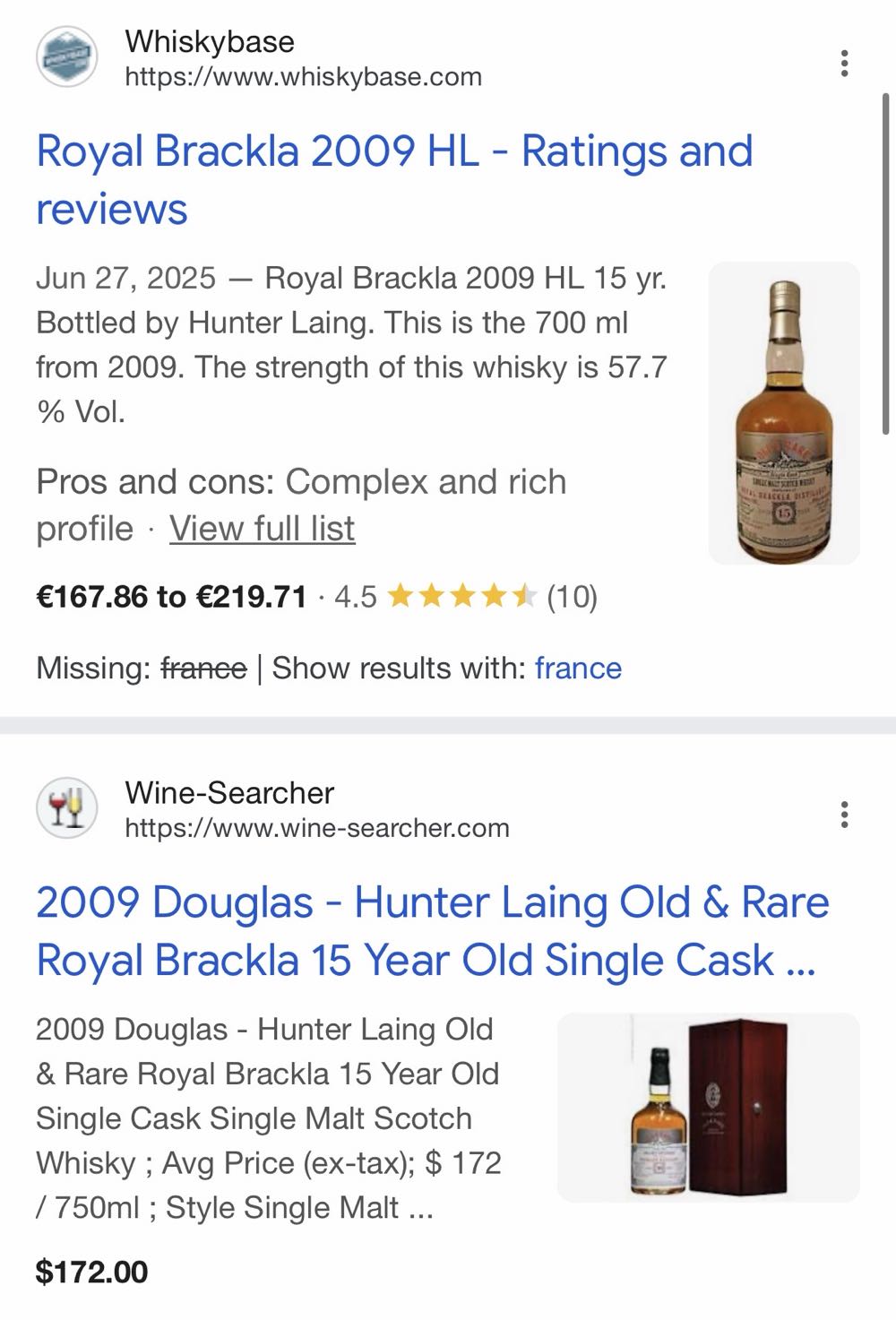The image size is (896, 1320).
Task: Click the review count (10)
Action: (574, 596)
